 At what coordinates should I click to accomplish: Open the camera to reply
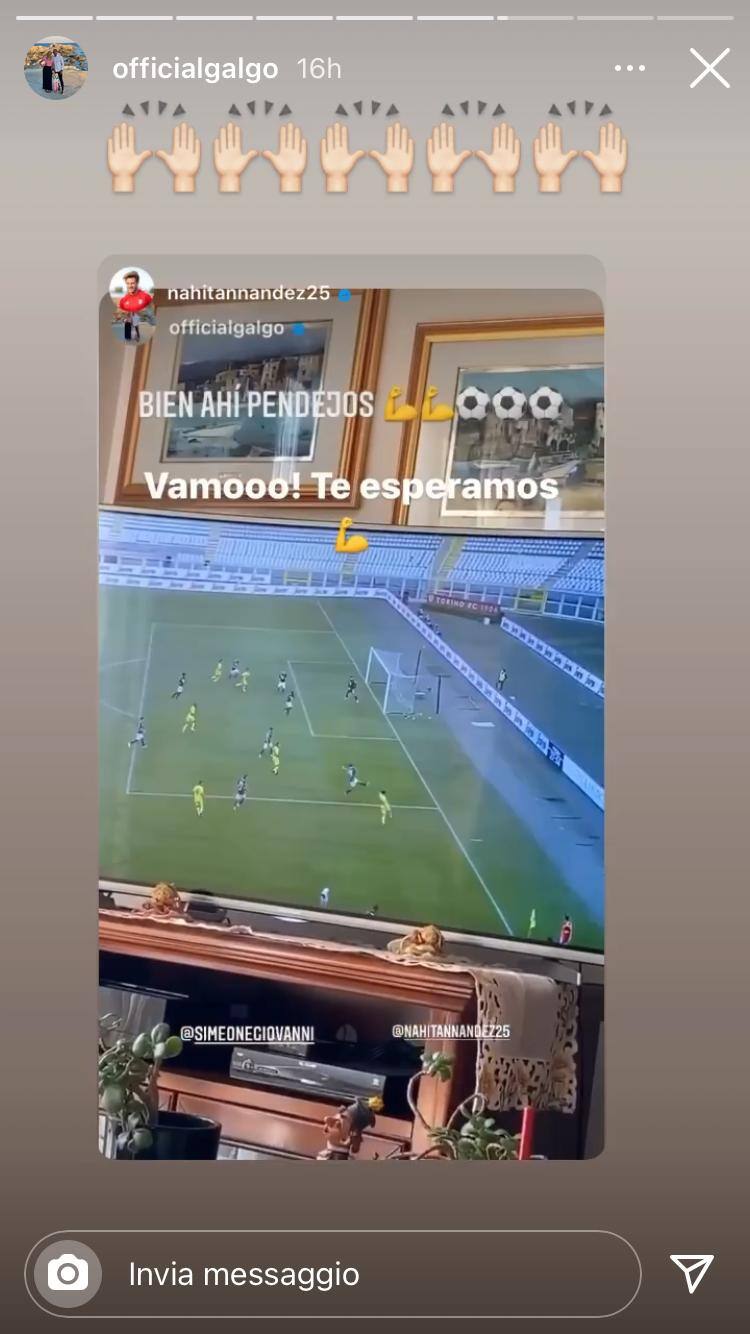(x=68, y=1274)
